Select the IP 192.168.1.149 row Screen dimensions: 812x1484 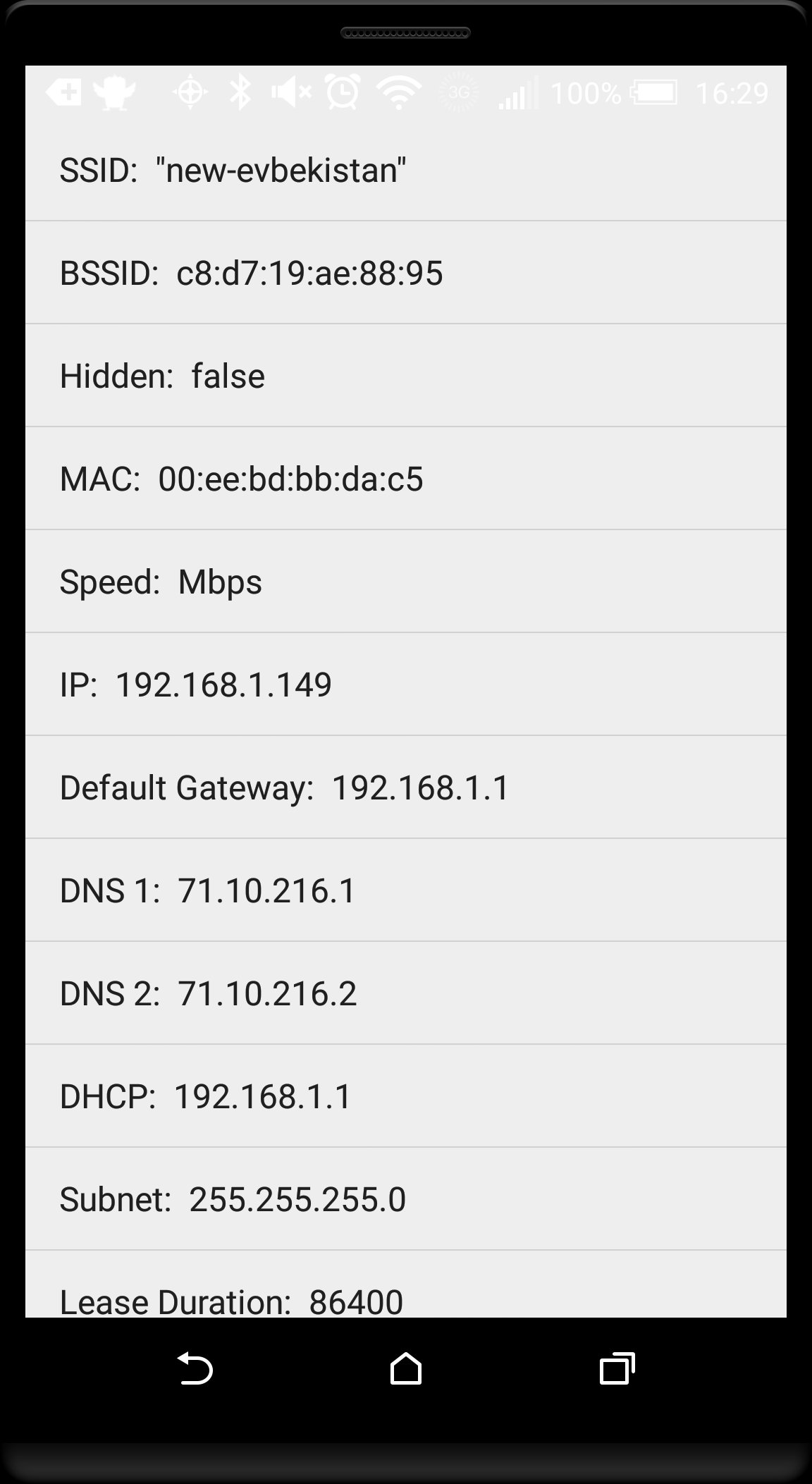pos(406,685)
